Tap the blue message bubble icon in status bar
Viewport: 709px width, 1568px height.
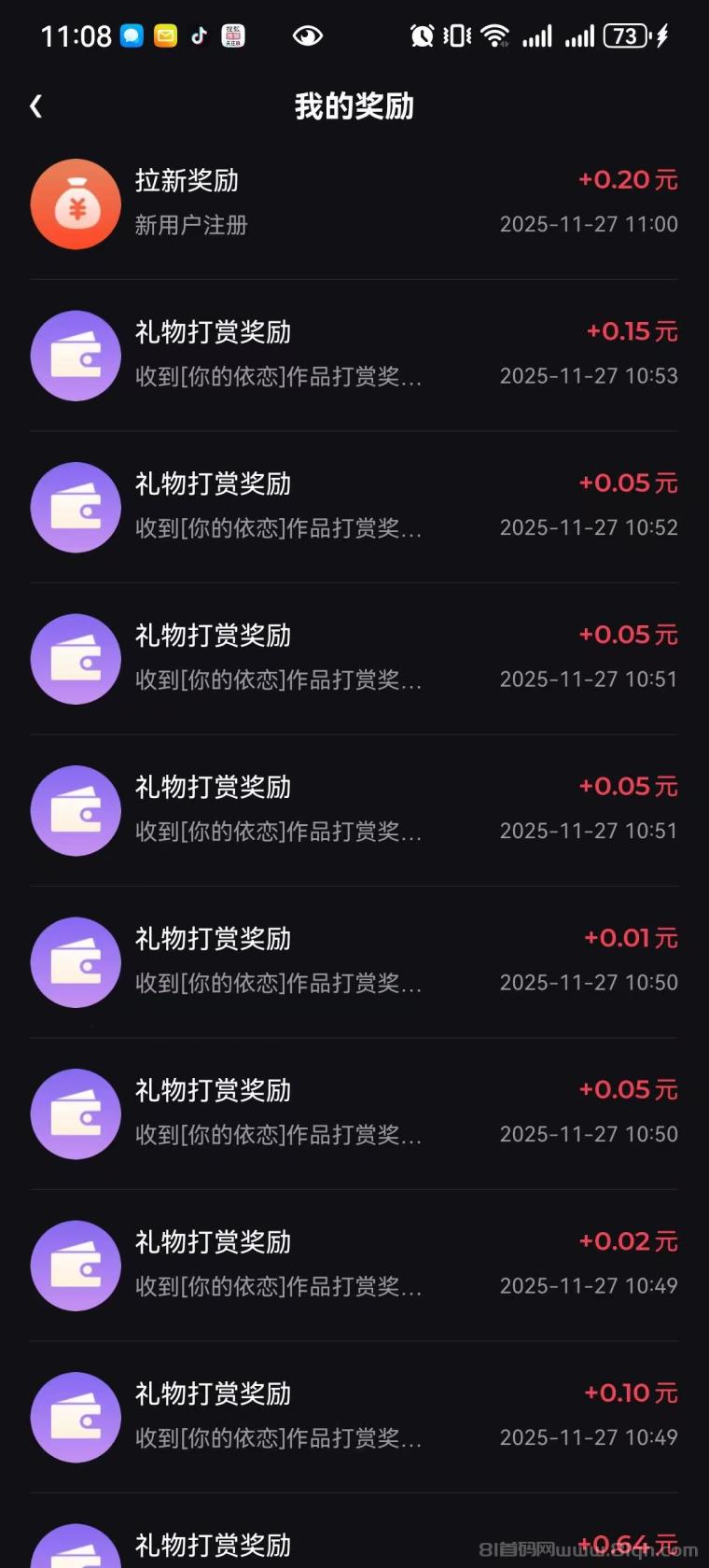click(132, 35)
